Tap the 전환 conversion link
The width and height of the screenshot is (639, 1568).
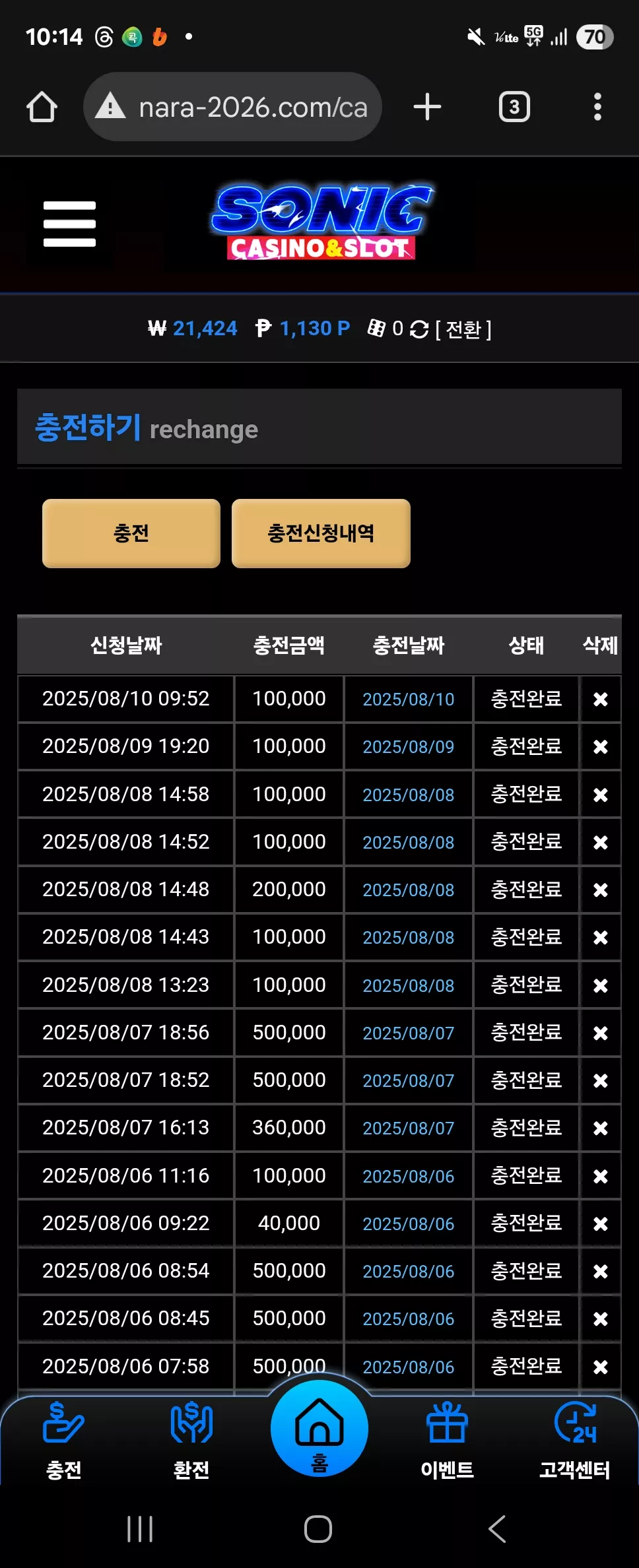463,329
